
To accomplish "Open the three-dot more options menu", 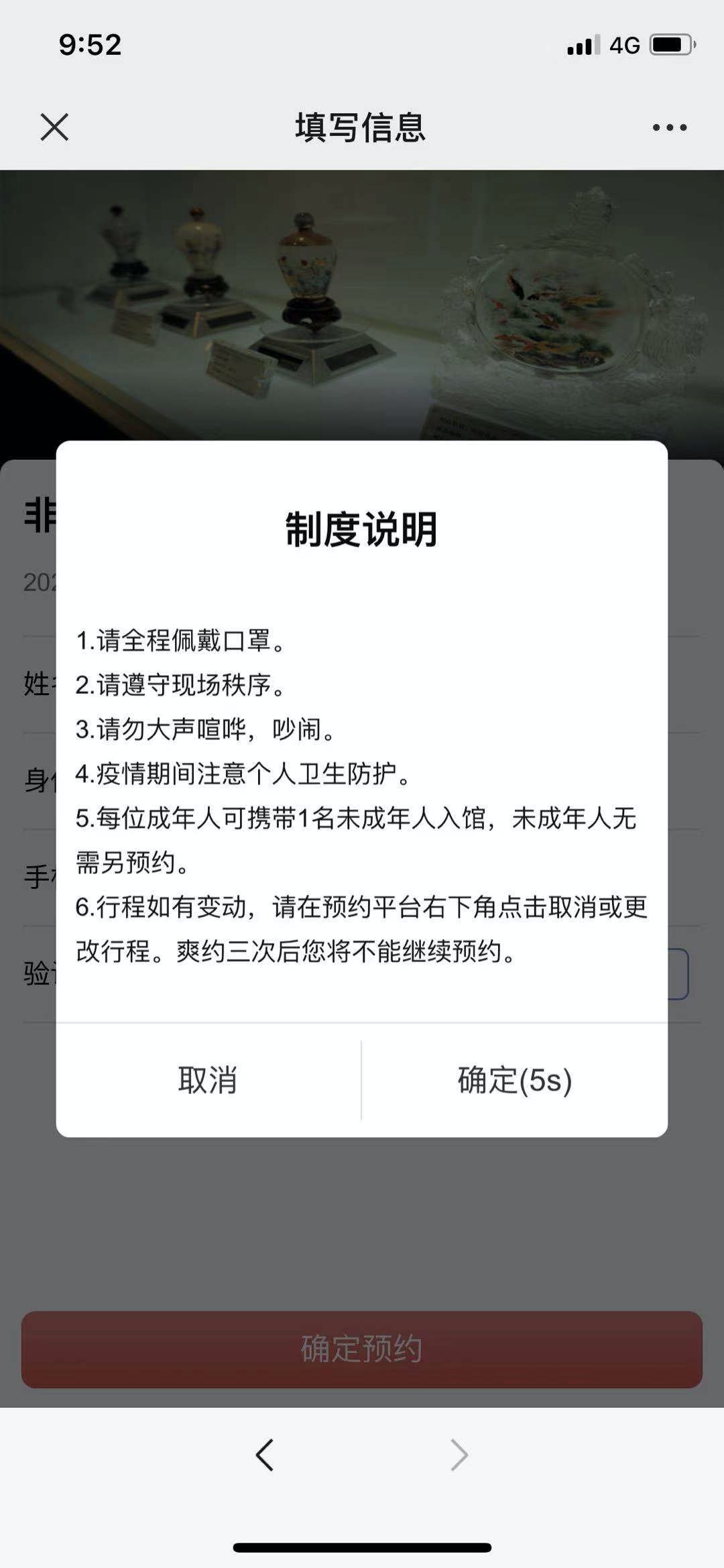I will pos(670,127).
